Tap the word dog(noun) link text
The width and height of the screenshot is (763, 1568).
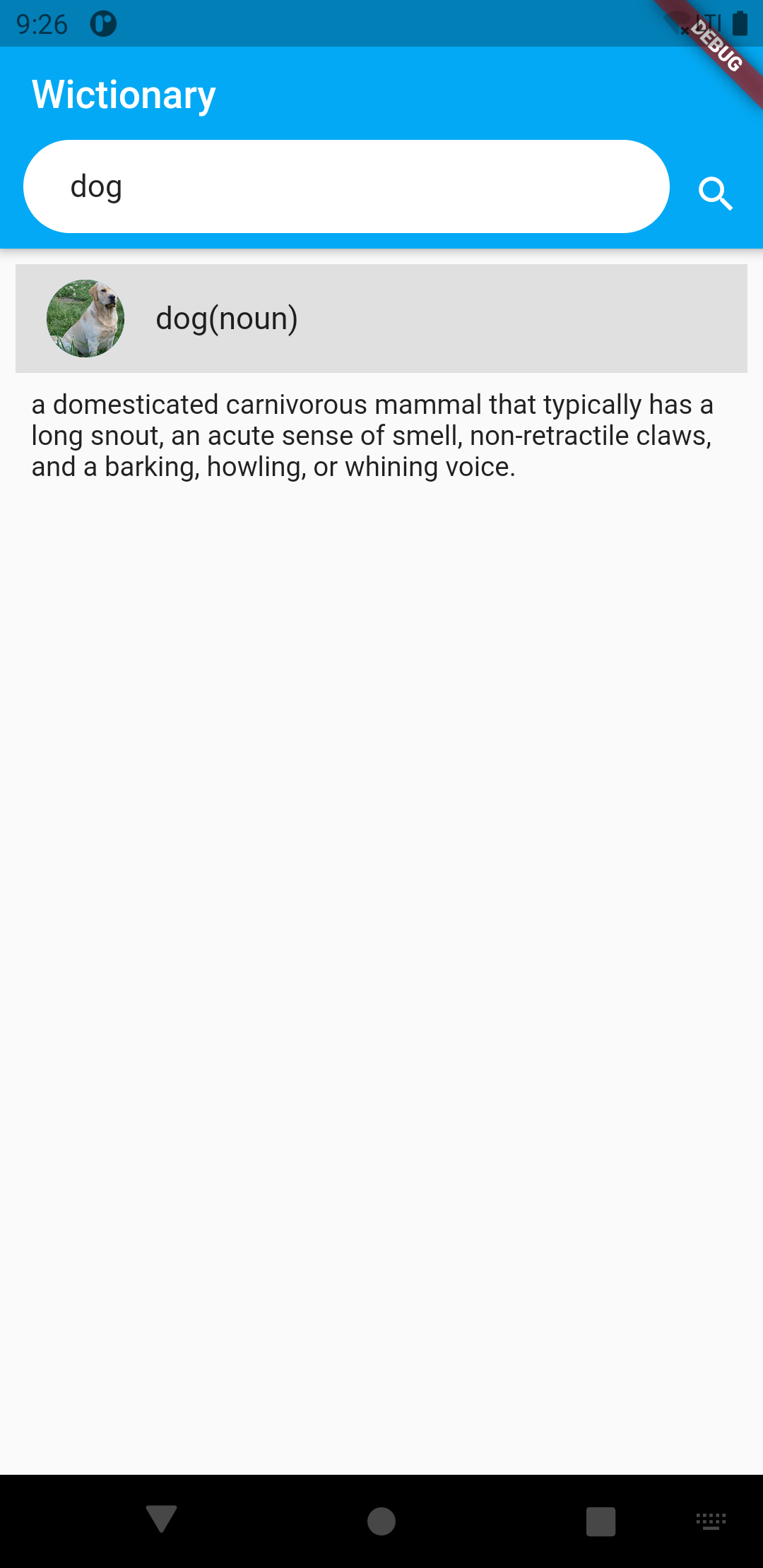click(227, 319)
